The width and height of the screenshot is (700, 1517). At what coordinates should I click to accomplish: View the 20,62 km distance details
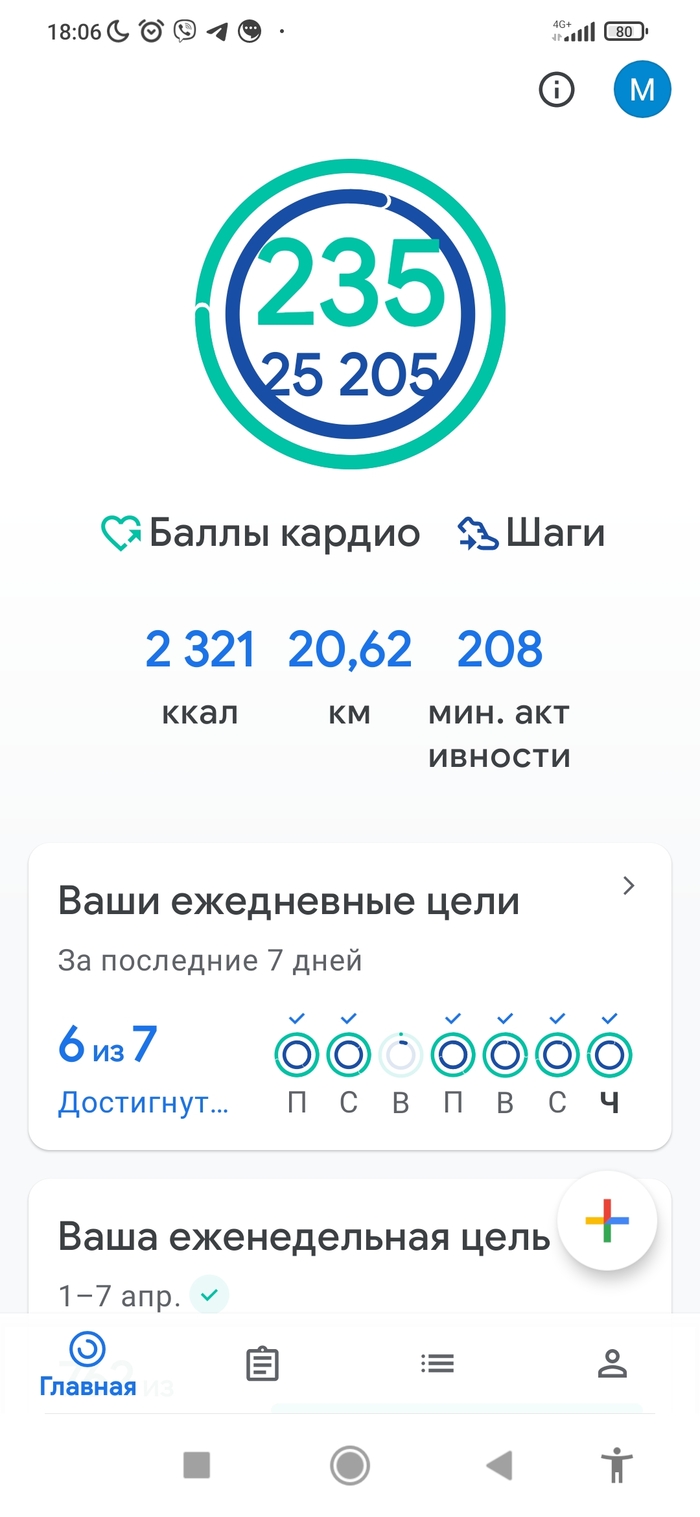(350, 677)
